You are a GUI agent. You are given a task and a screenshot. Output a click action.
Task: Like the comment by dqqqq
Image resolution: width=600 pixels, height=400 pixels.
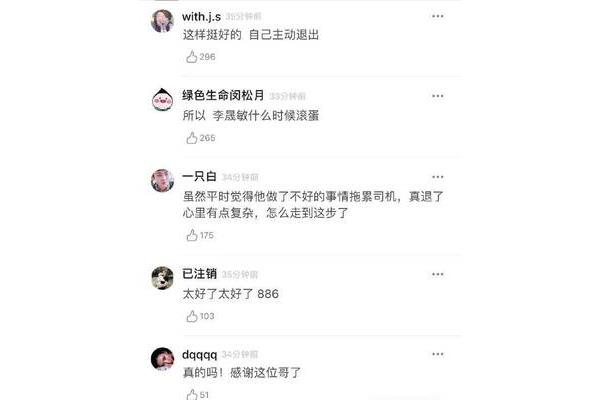190,395
